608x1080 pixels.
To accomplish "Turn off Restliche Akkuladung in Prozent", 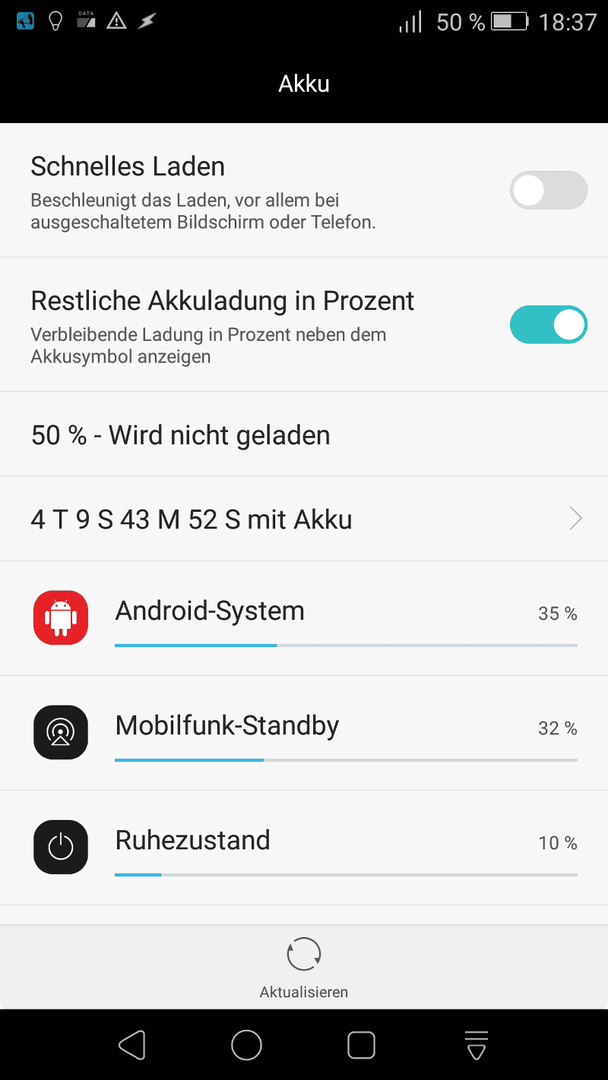I will coord(548,324).
